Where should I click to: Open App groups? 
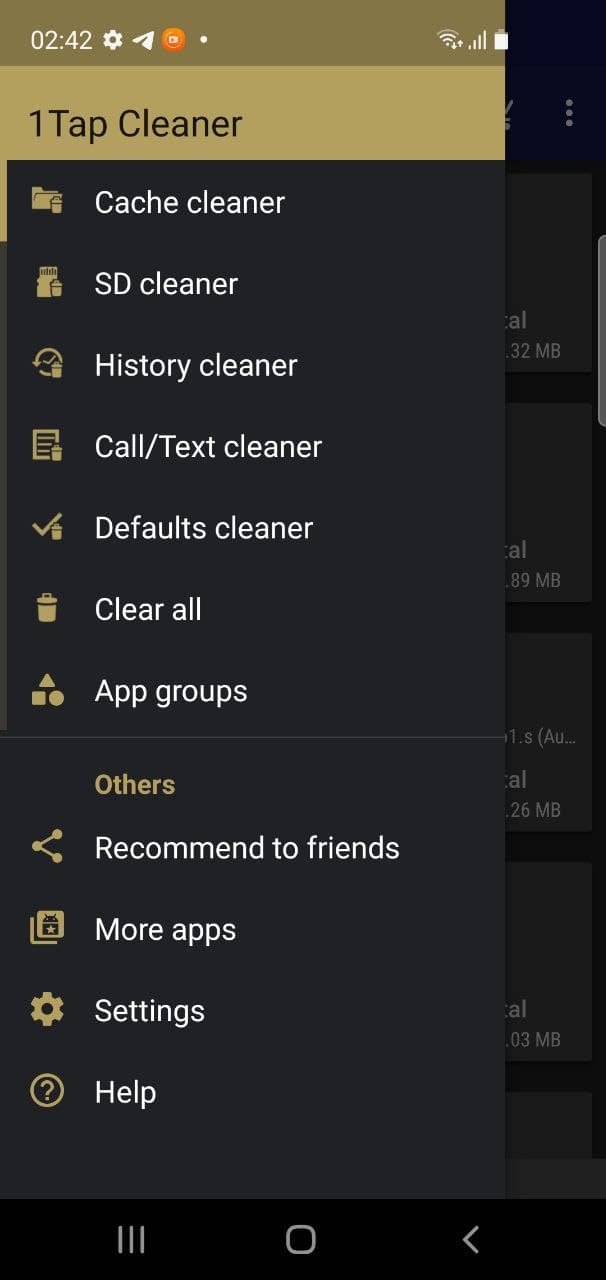tap(171, 691)
